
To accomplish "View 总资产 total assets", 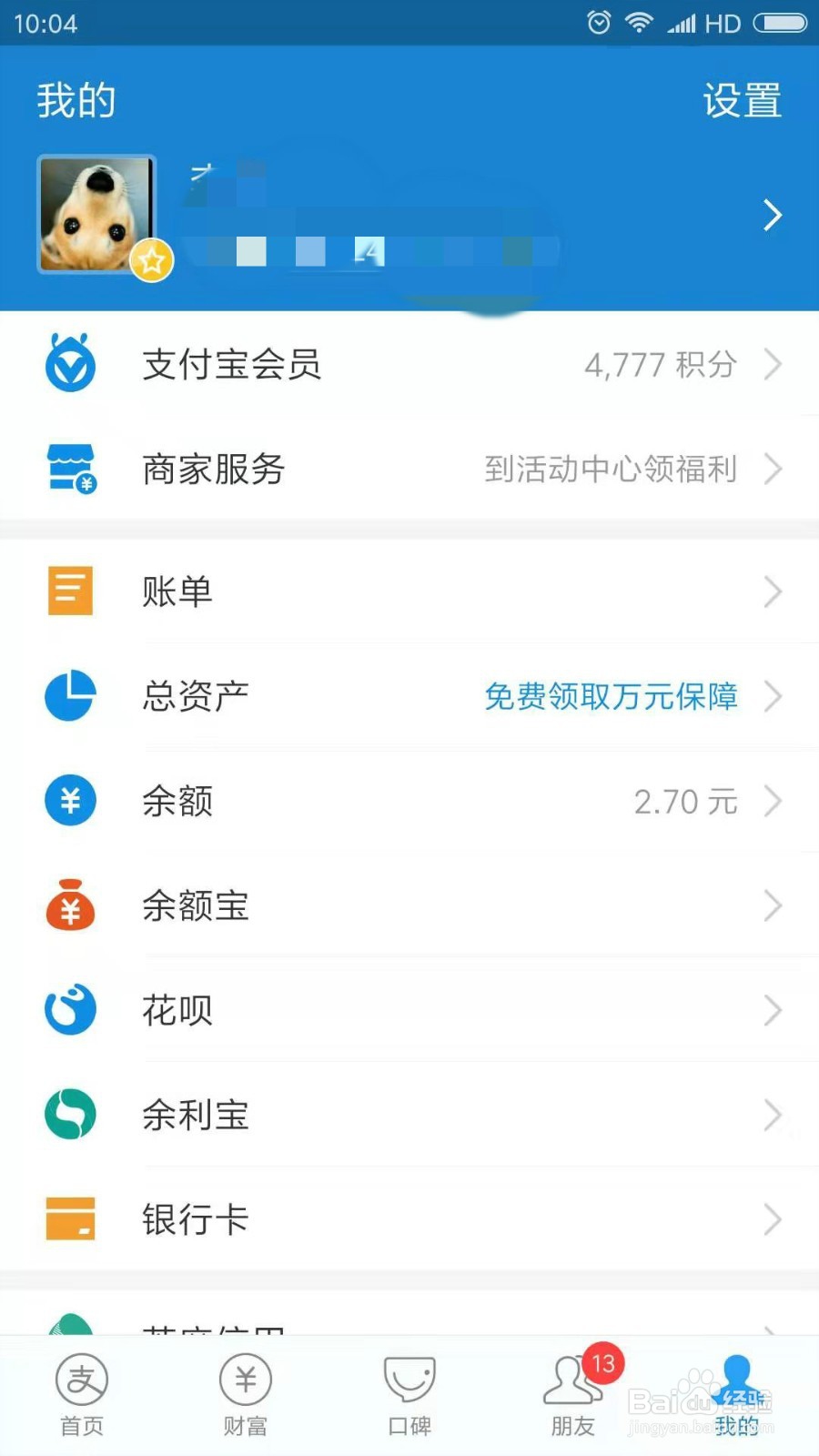I will (195, 696).
